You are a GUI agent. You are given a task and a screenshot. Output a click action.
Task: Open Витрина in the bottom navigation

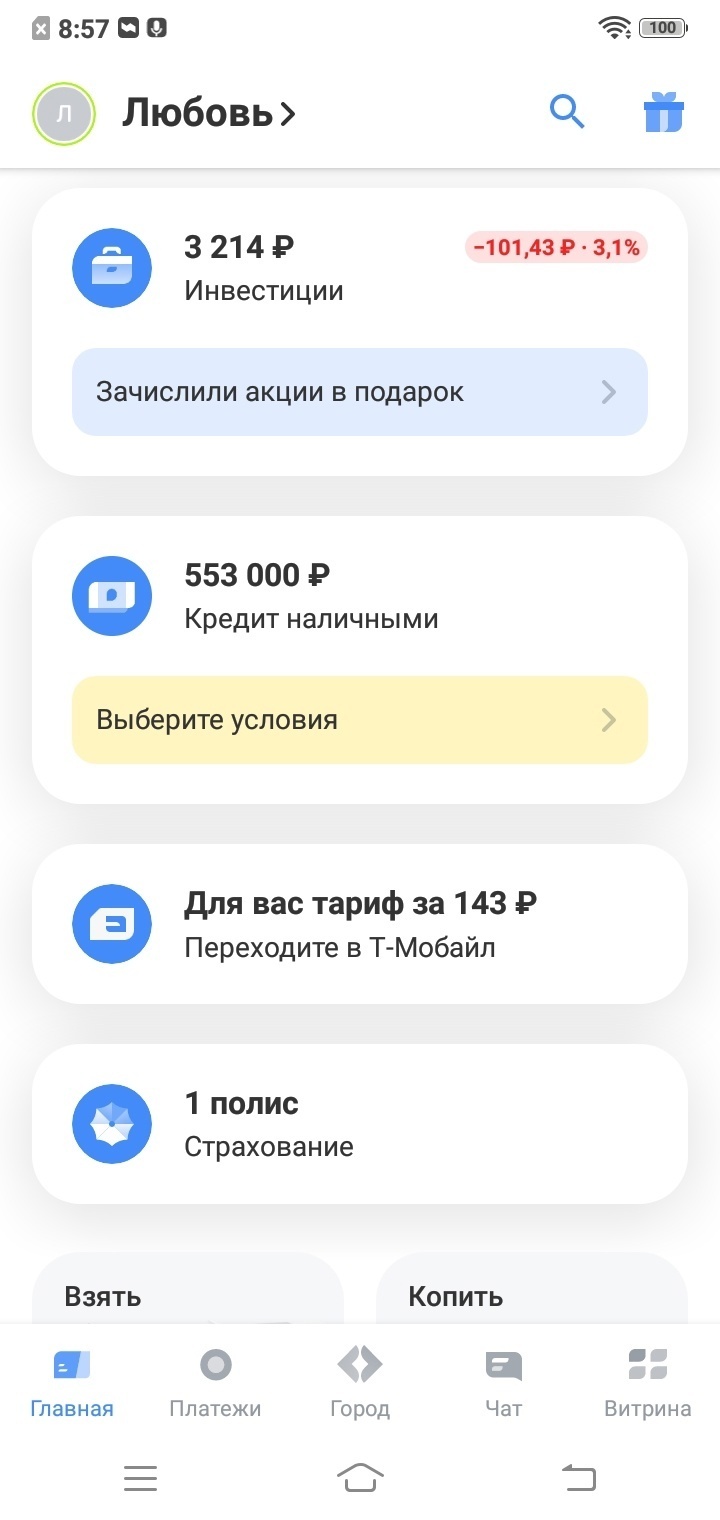pyautogui.click(x=646, y=1380)
